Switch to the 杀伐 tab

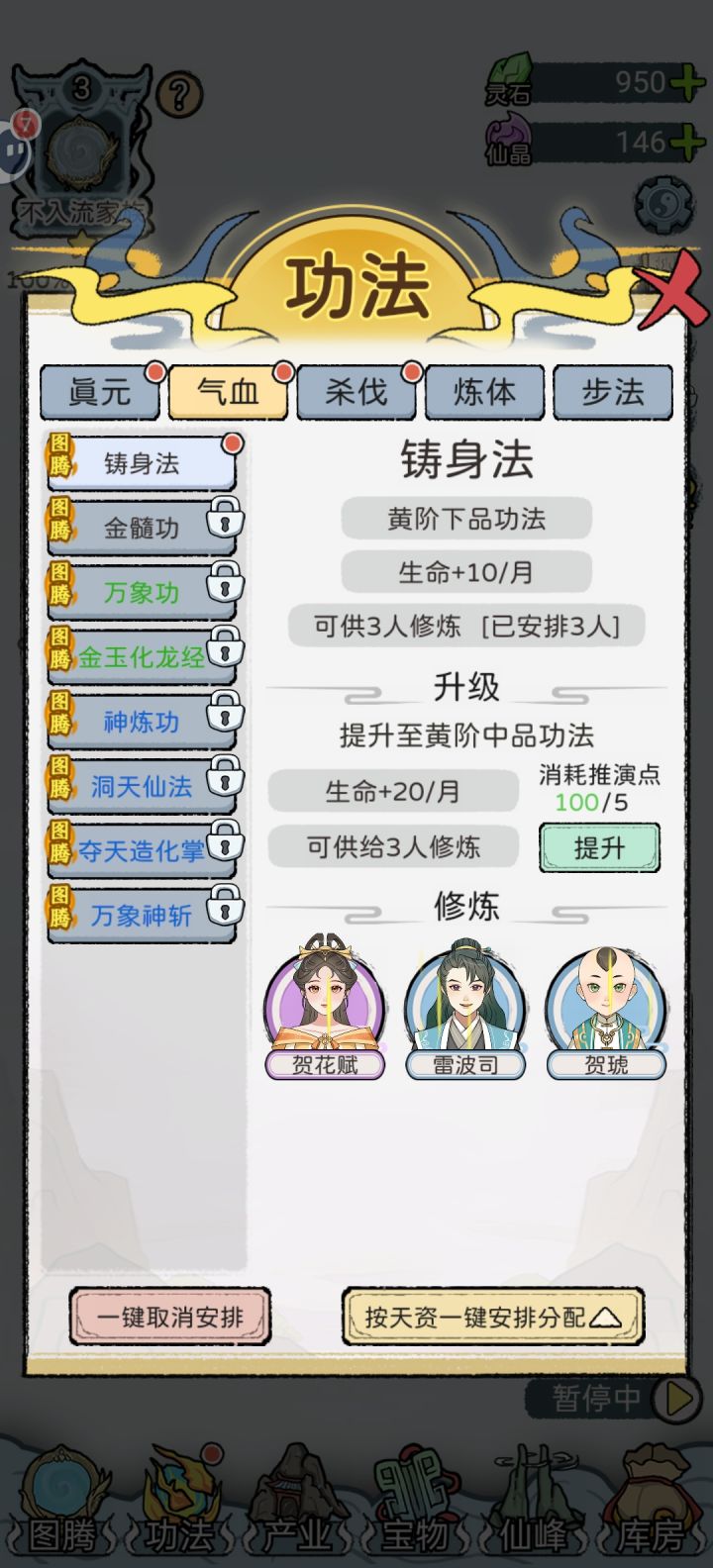tap(356, 392)
